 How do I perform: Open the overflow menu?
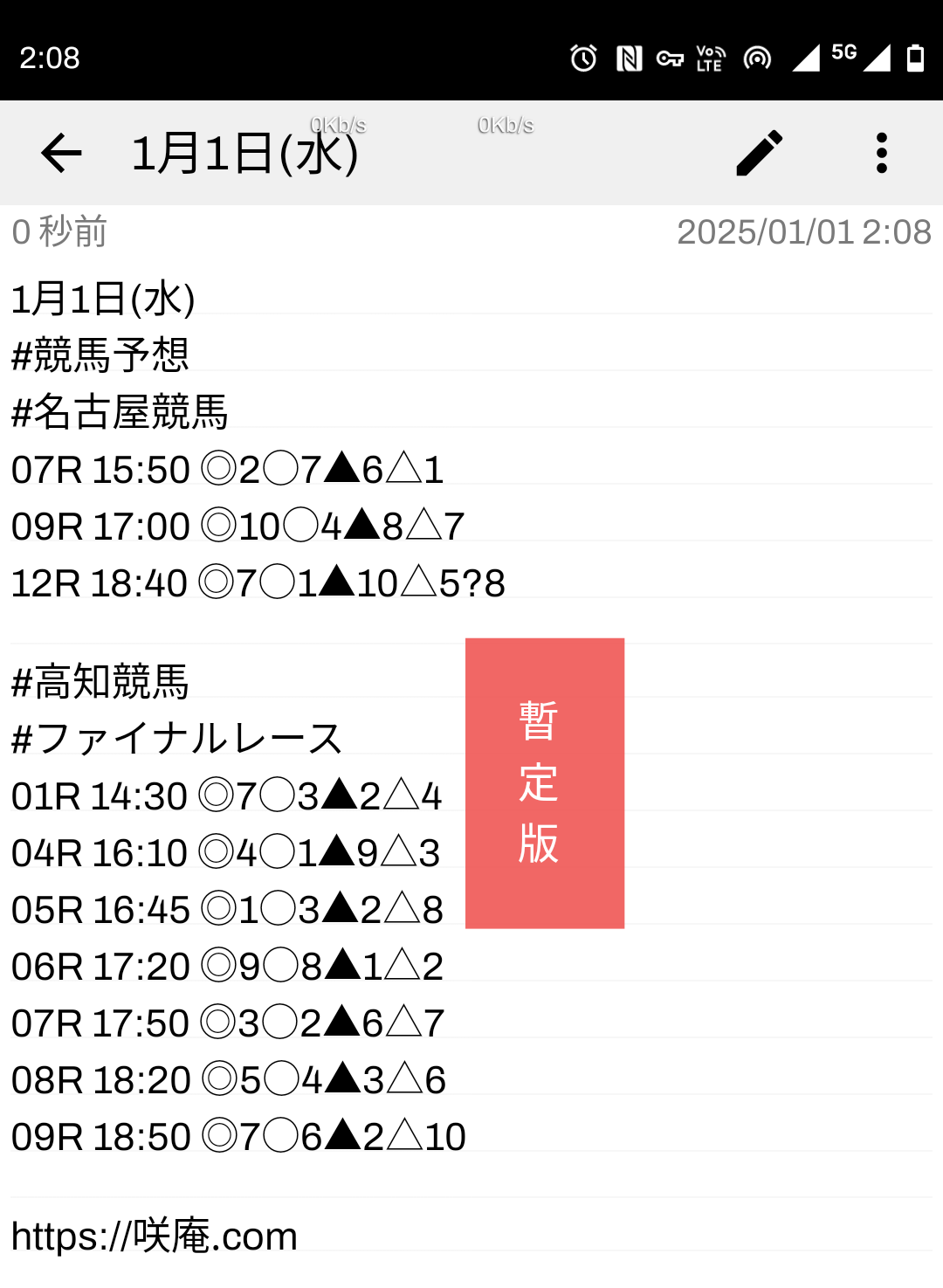point(881,154)
